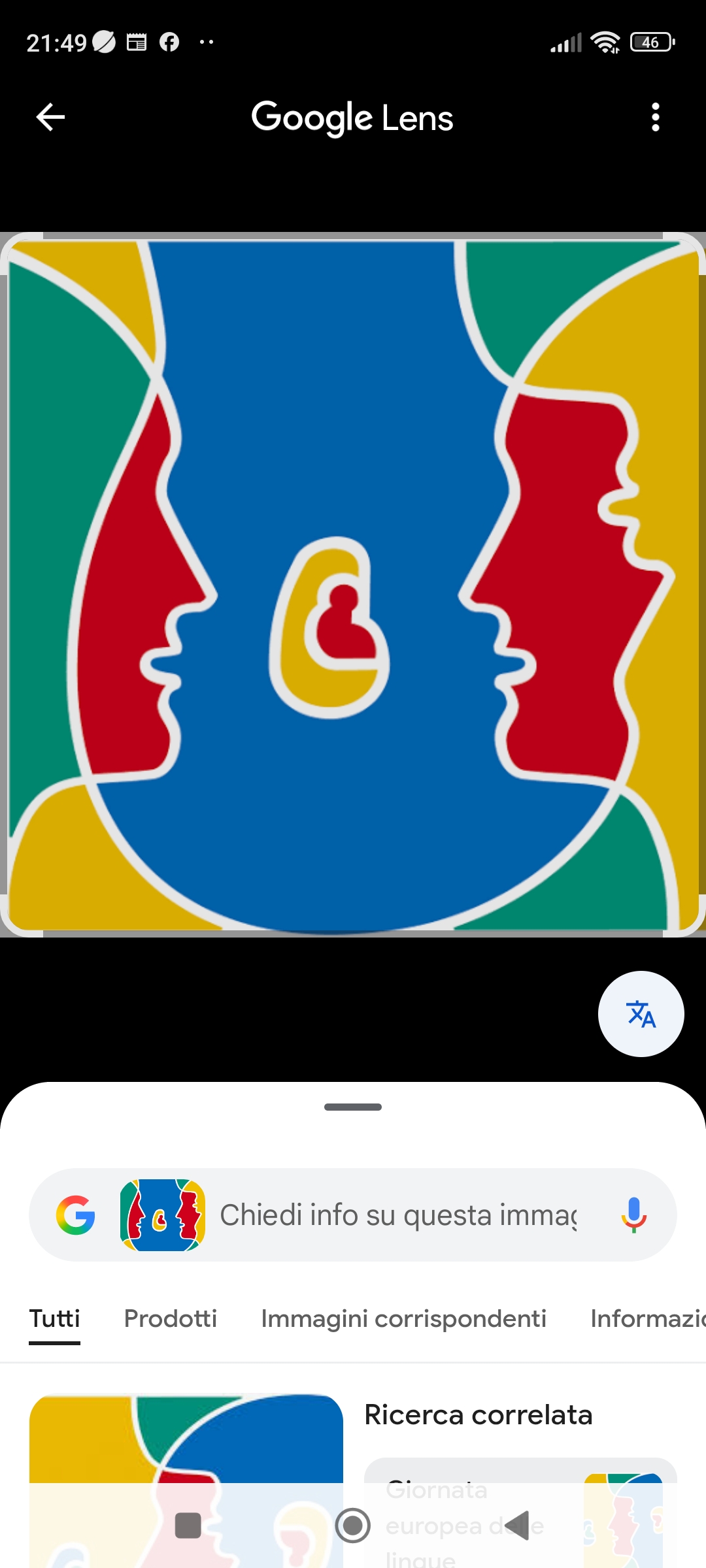Switch to the Prodotti tab

tap(171, 1318)
